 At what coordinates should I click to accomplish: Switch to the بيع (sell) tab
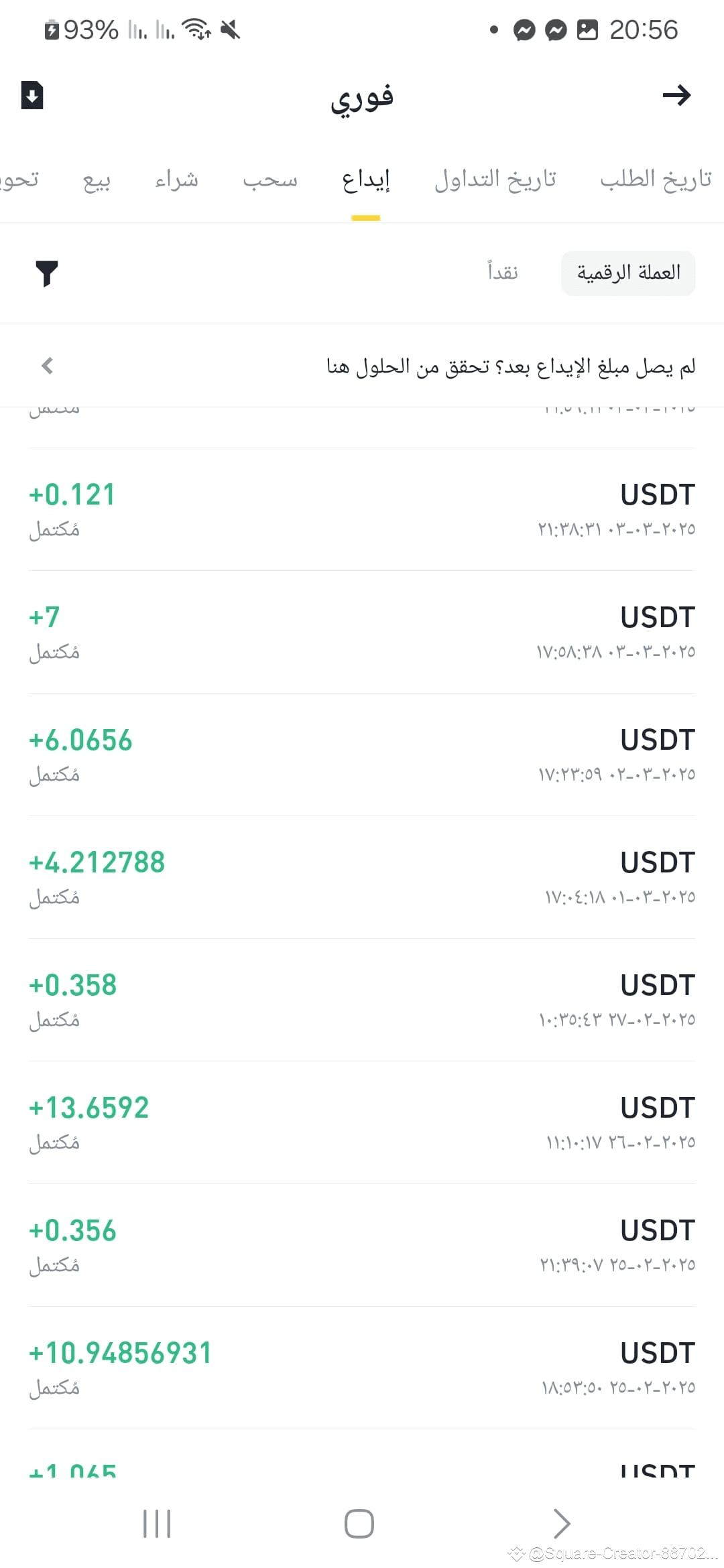coord(97,180)
